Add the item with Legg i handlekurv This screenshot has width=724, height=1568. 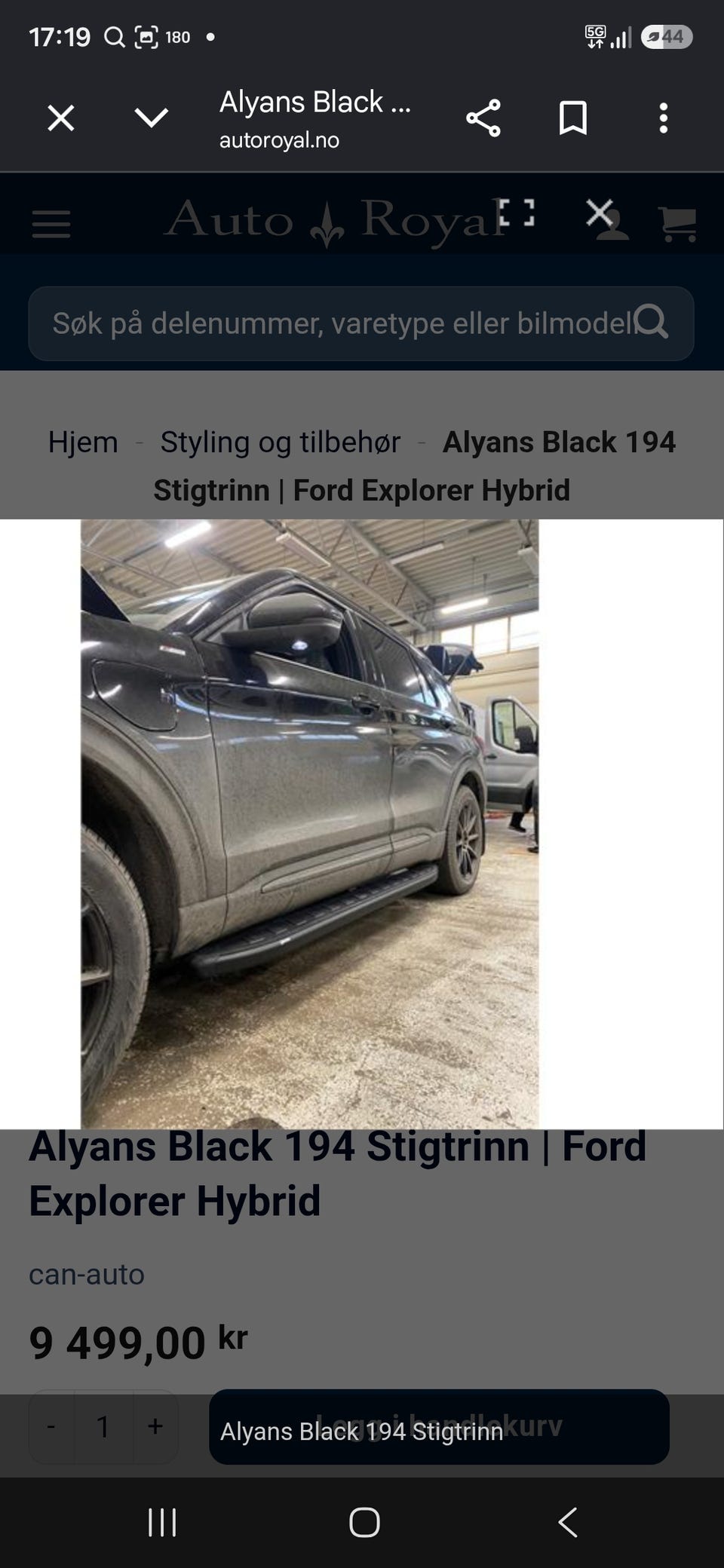(439, 1426)
